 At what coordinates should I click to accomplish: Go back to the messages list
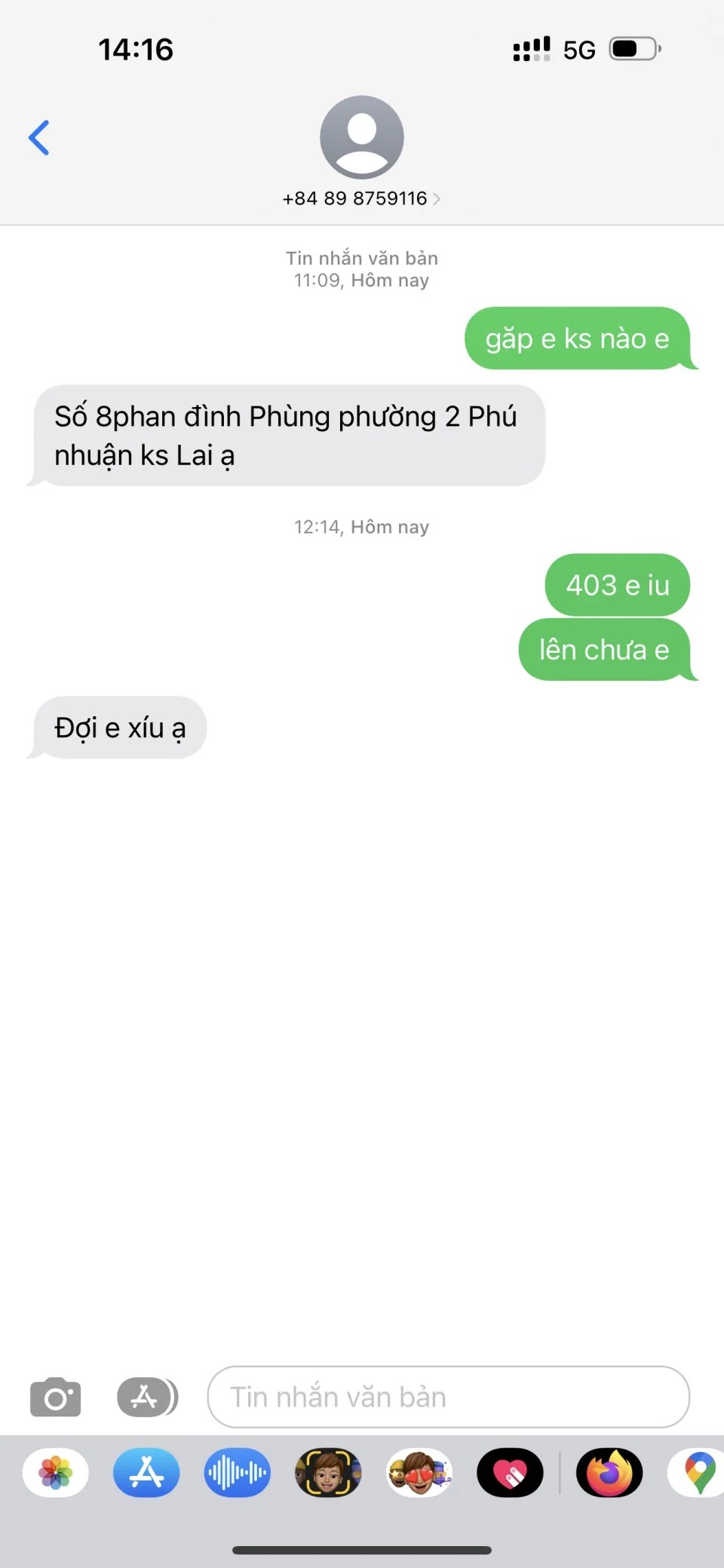(39, 138)
